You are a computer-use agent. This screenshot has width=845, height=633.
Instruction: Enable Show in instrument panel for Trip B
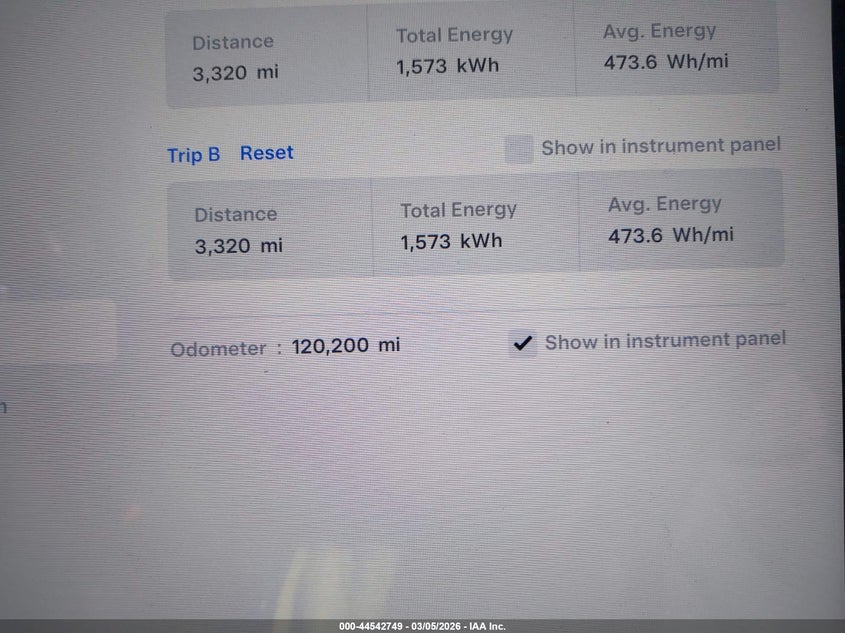click(520, 149)
